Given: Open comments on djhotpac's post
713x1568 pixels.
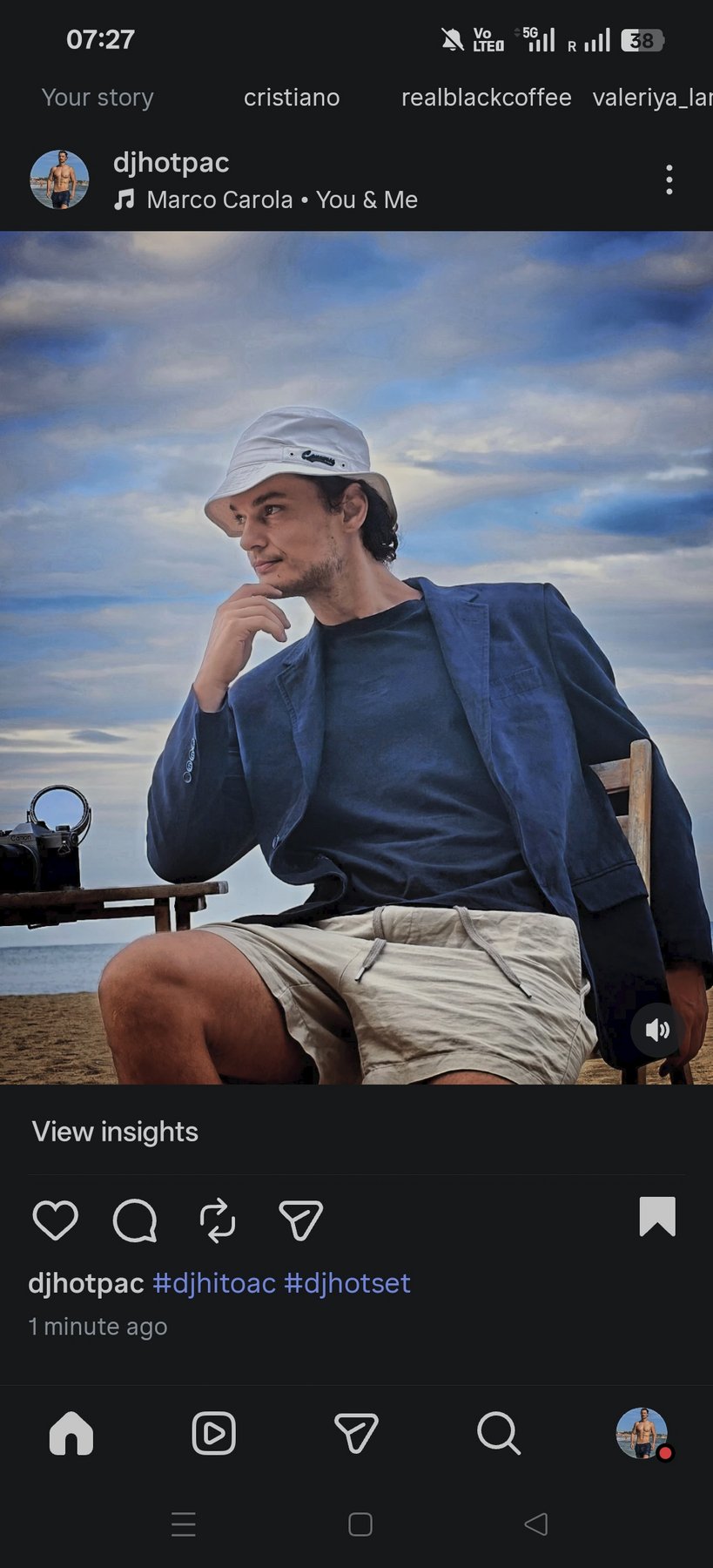Looking at the screenshot, I should click(x=135, y=1219).
